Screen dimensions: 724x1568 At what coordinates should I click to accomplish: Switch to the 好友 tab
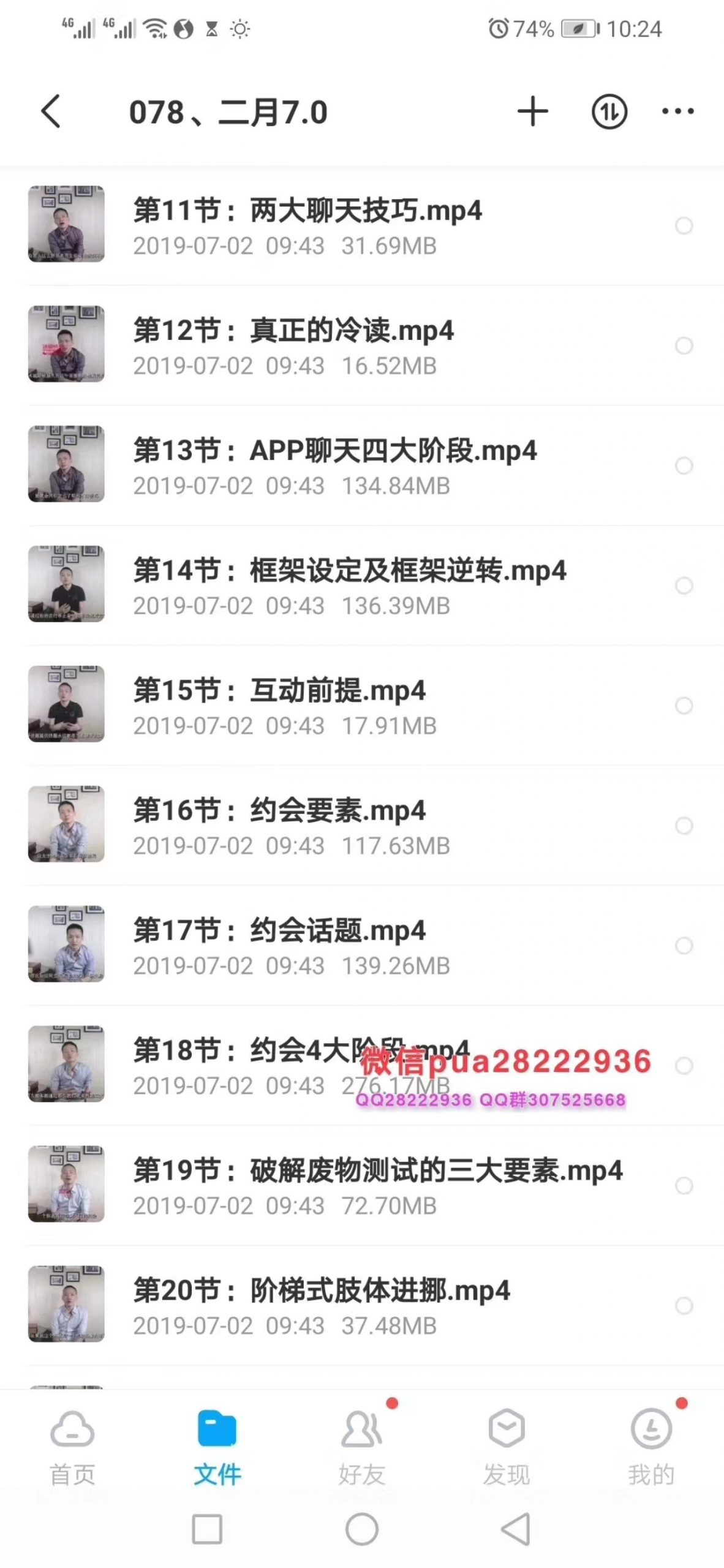pyautogui.click(x=361, y=1448)
